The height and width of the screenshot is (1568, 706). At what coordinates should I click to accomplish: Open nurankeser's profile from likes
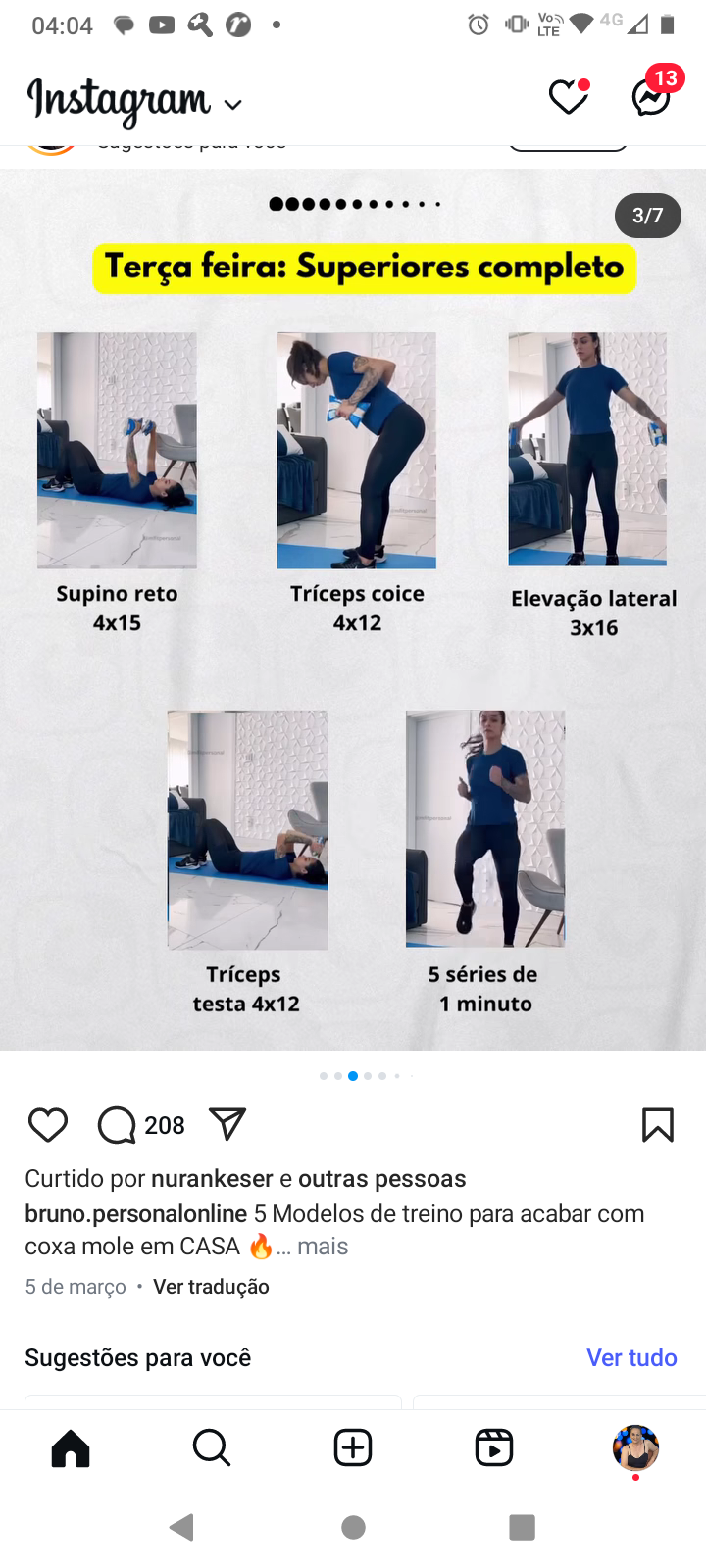[x=212, y=1178]
